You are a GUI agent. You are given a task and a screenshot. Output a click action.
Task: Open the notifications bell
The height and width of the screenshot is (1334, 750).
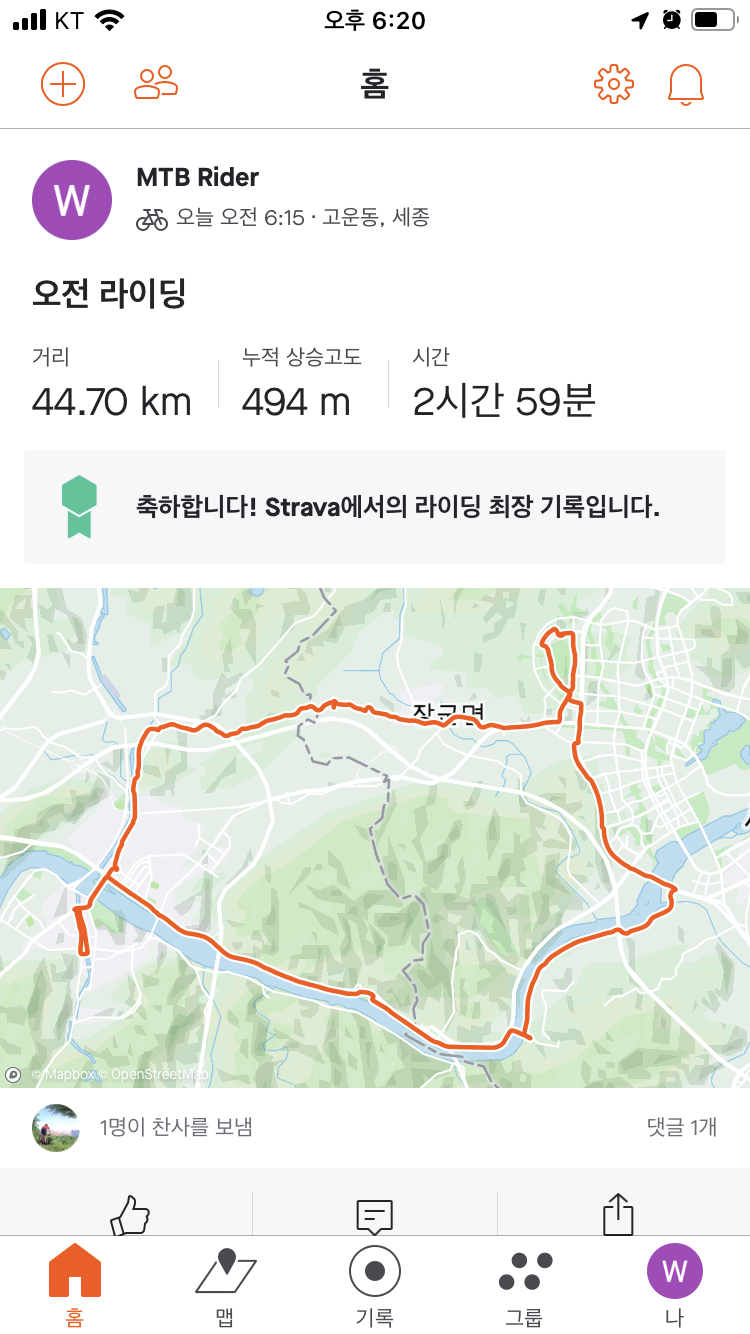tap(686, 84)
